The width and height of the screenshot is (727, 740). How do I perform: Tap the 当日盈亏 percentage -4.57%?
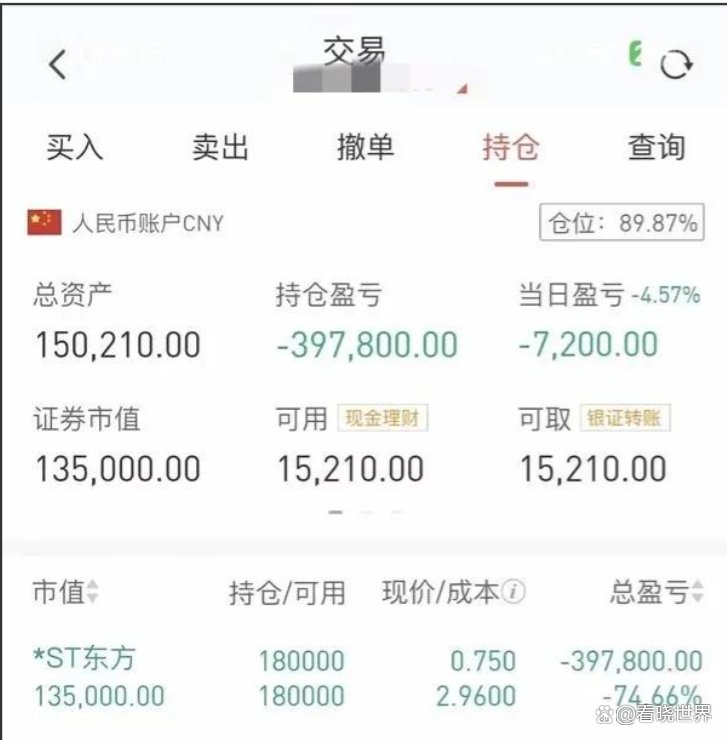click(665, 292)
